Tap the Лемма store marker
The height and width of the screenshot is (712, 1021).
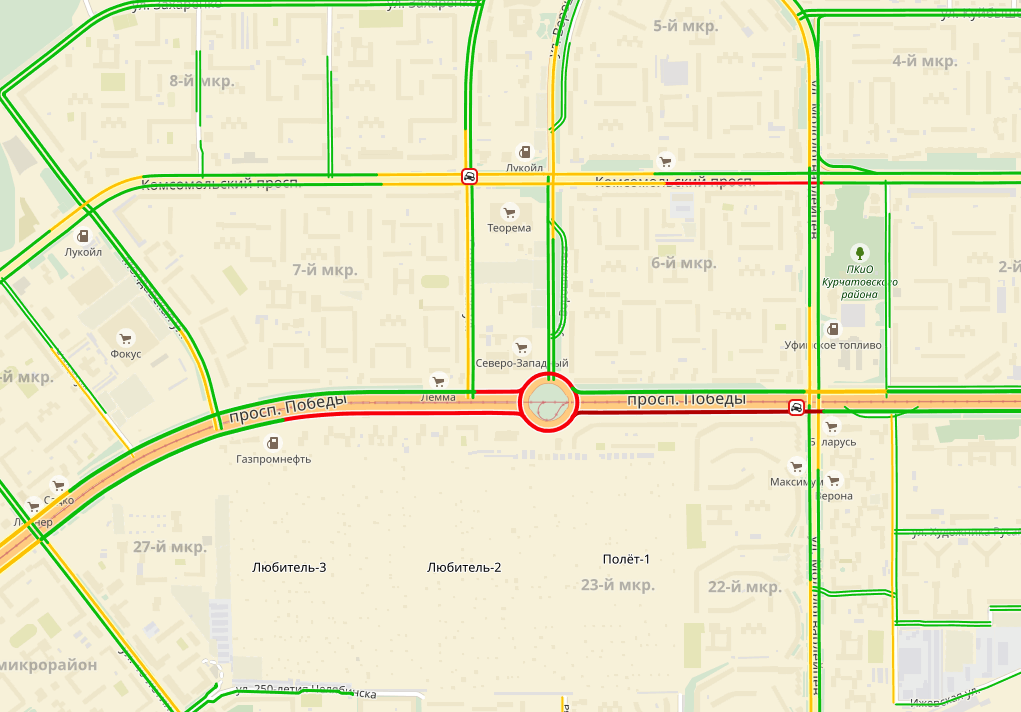tap(437, 381)
